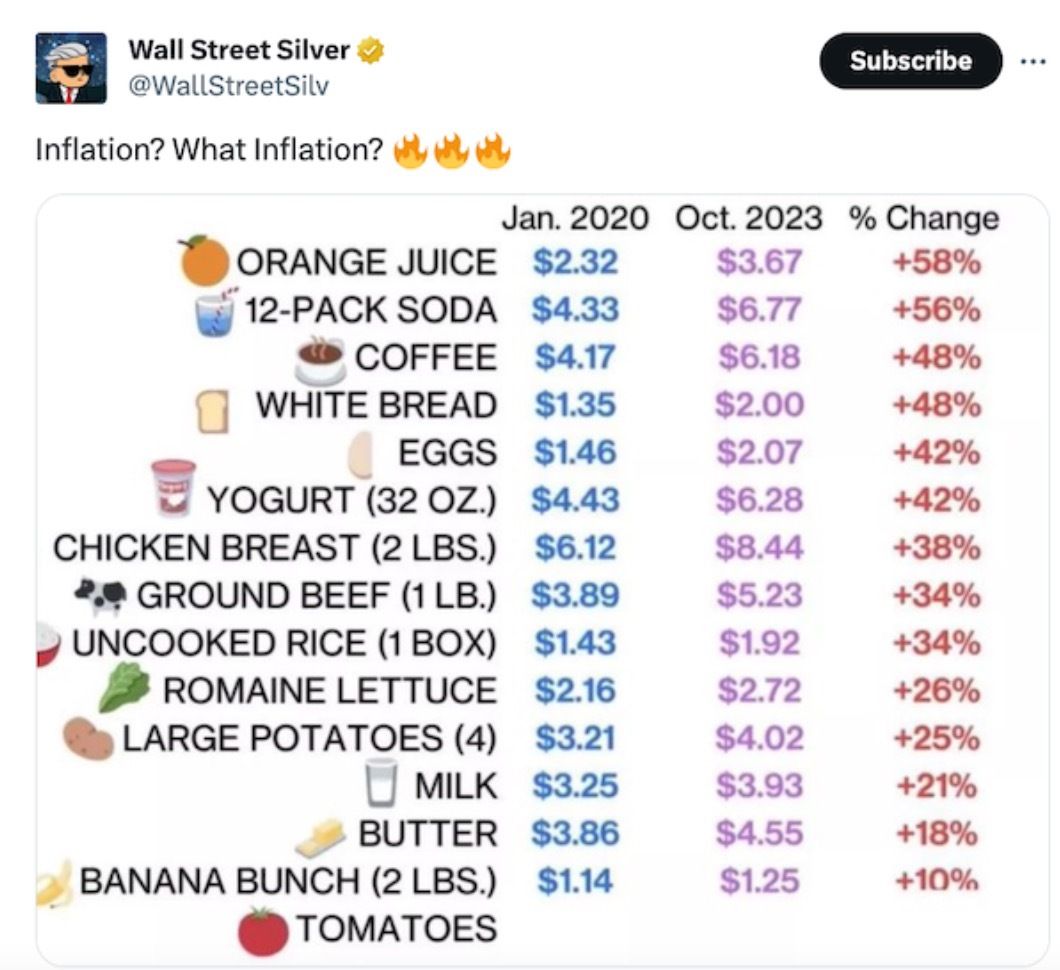Tap the @WallStreetSilv account handle

[228, 86]
